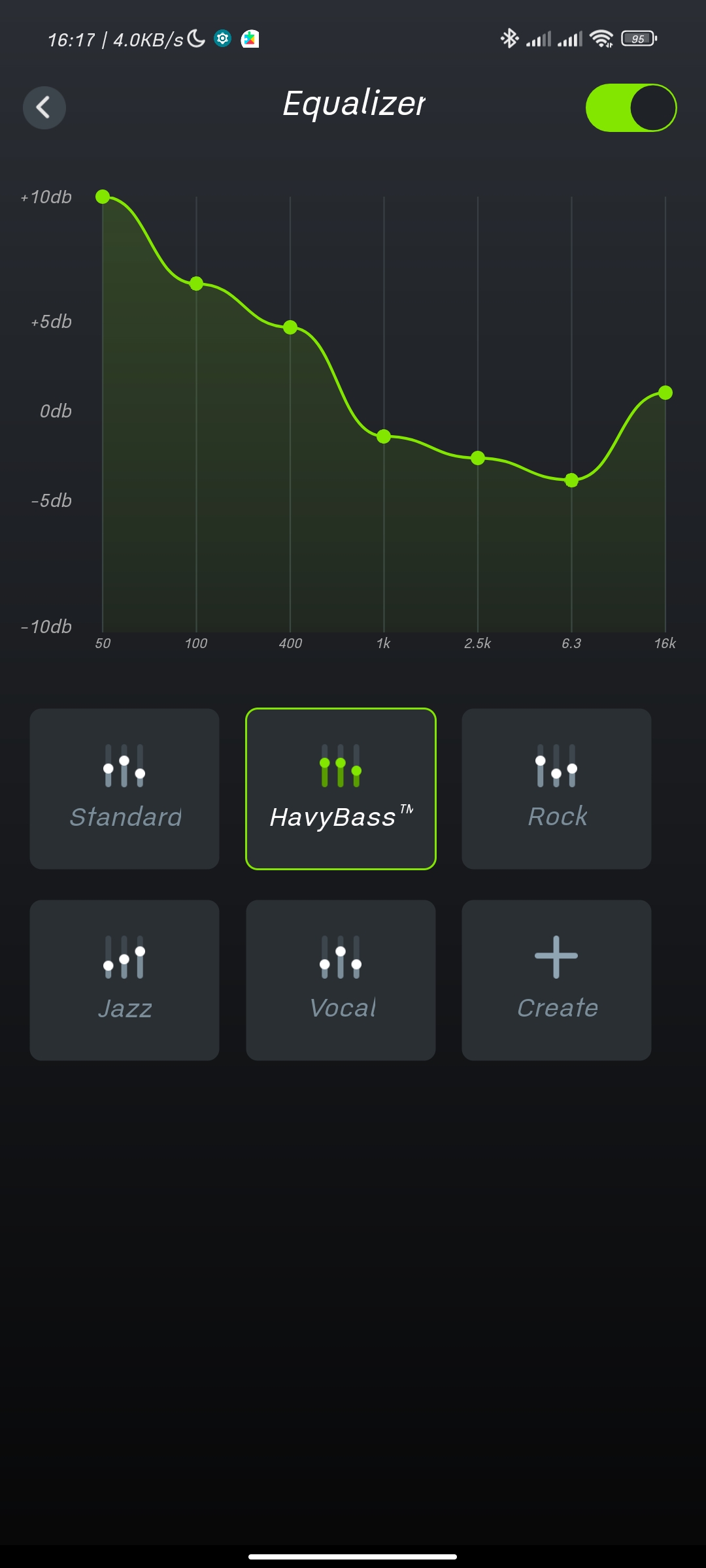Tap the 1k band point

[384, 436]
